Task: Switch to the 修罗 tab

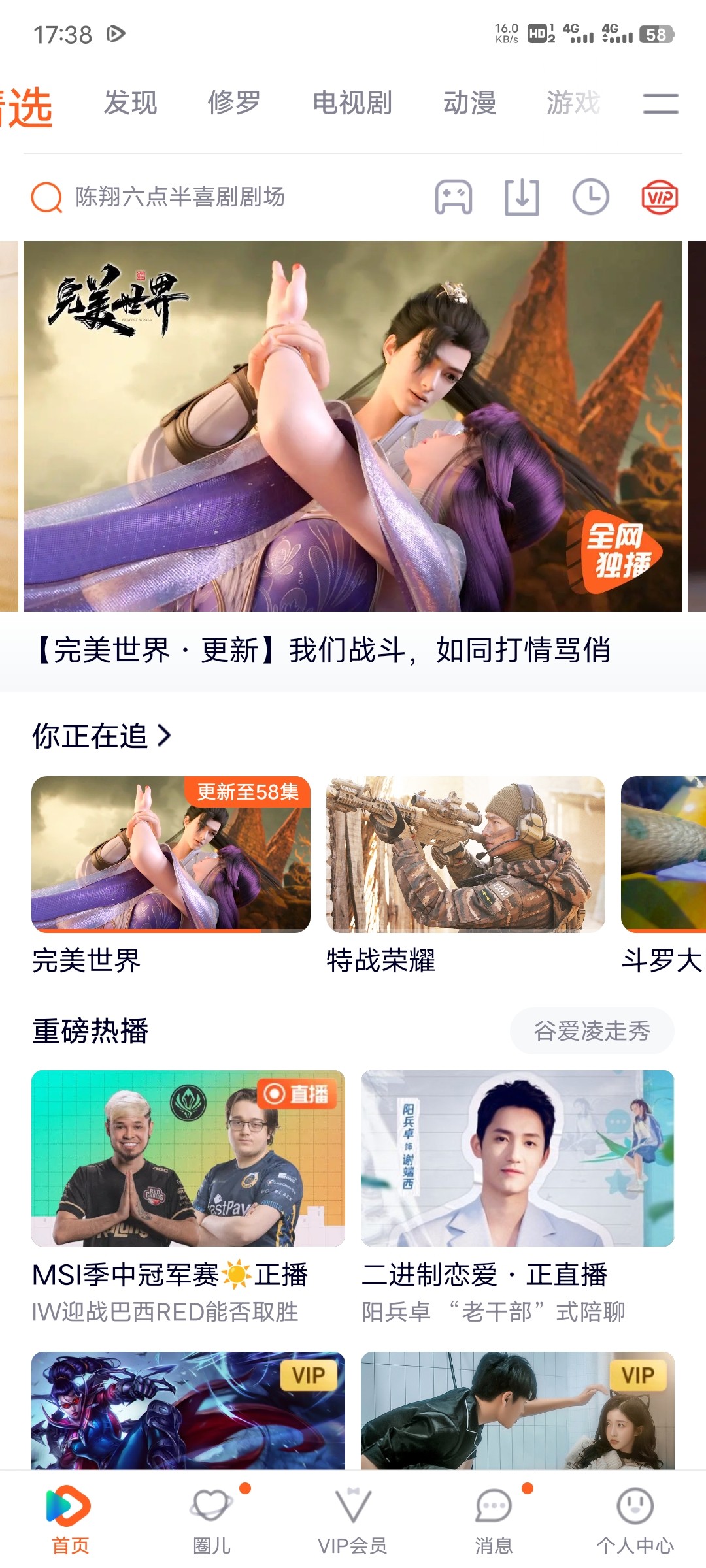Action: (x=234, y=103)
